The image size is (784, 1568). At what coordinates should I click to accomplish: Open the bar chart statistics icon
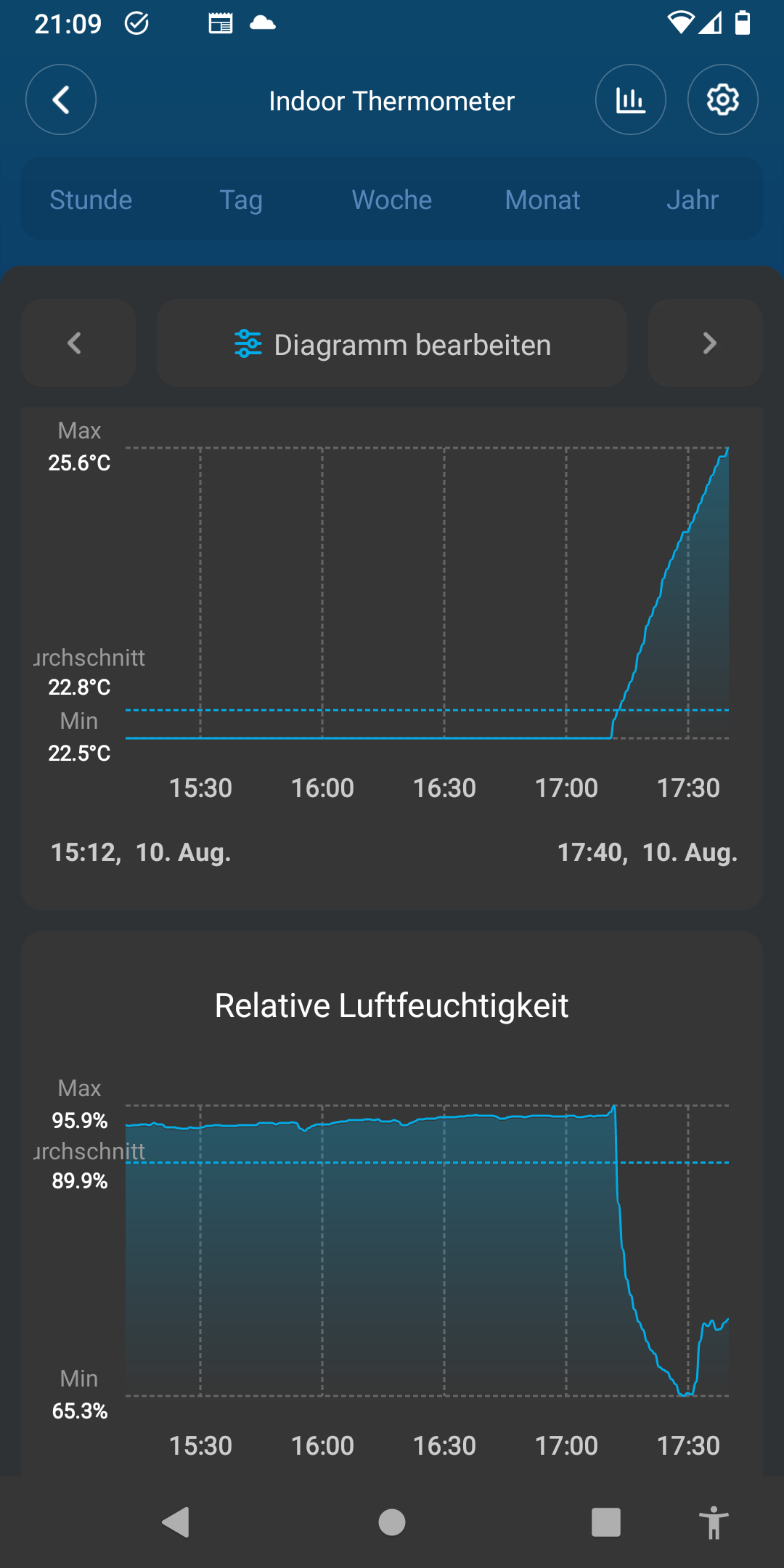point(631,99)
